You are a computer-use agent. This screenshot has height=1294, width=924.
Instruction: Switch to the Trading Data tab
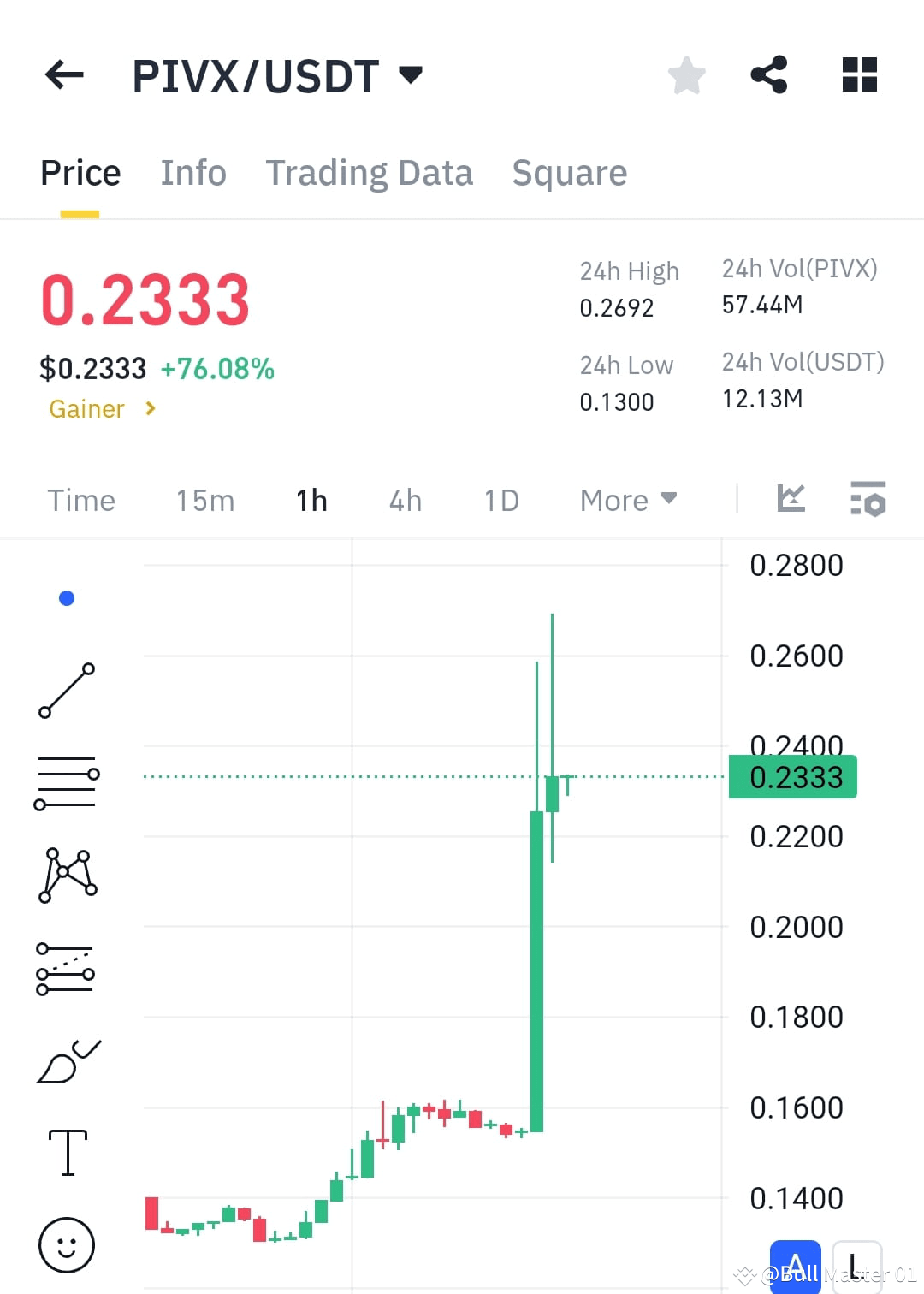(370, 172)
